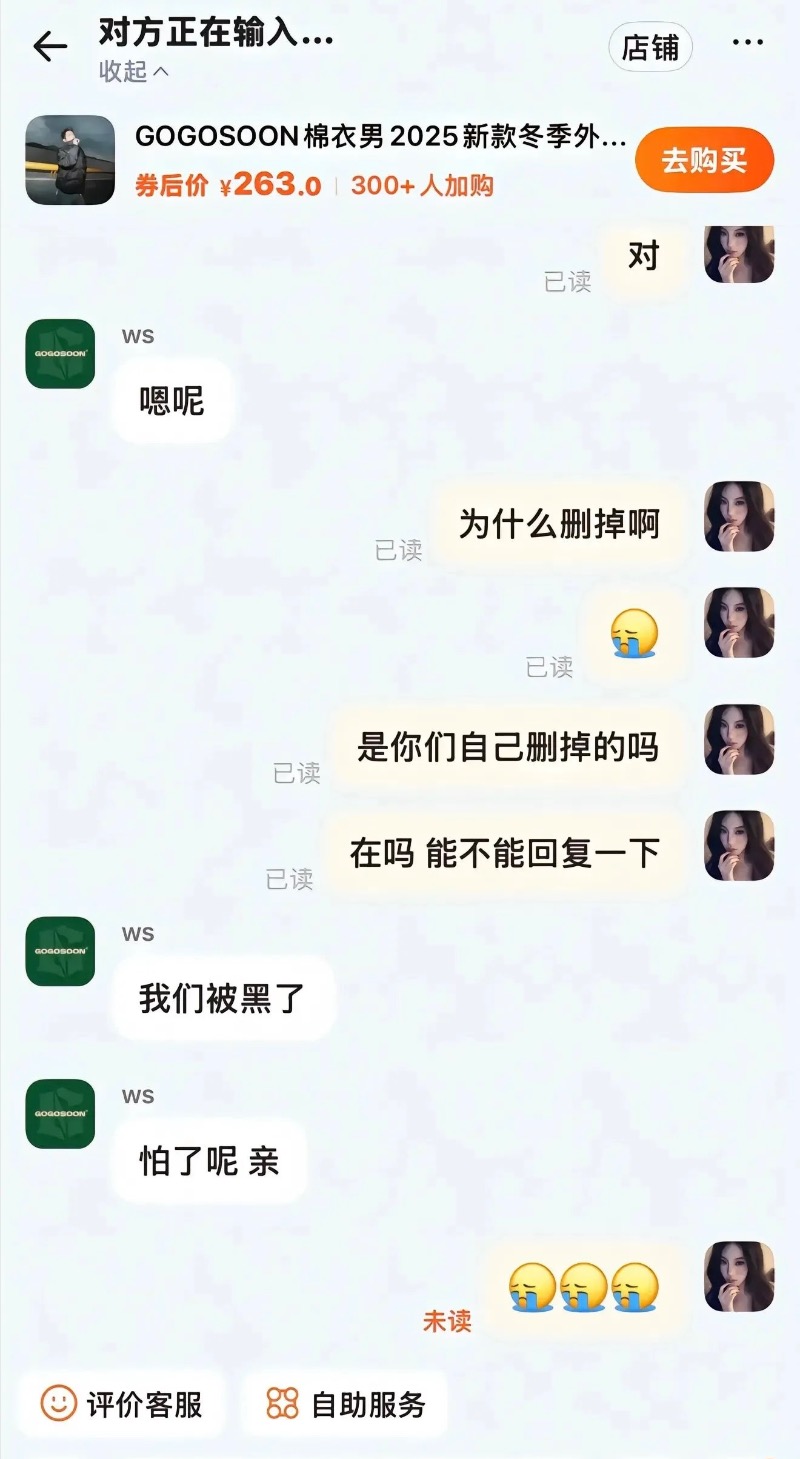Collapse the product card with 收起
The height and width of the screenshot is (1459, 800).
click(134, 71)
